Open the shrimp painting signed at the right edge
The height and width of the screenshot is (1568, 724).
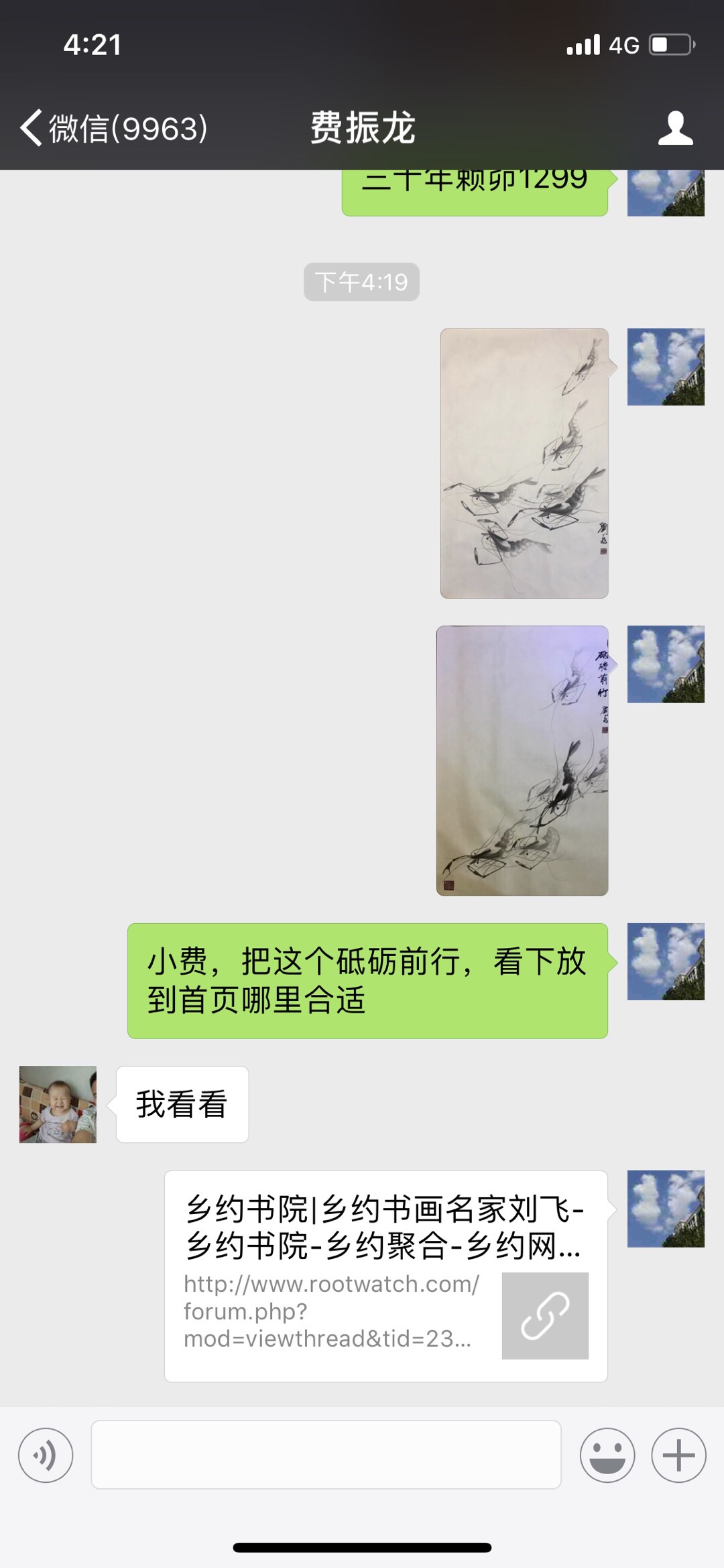[x=524, y=463]
